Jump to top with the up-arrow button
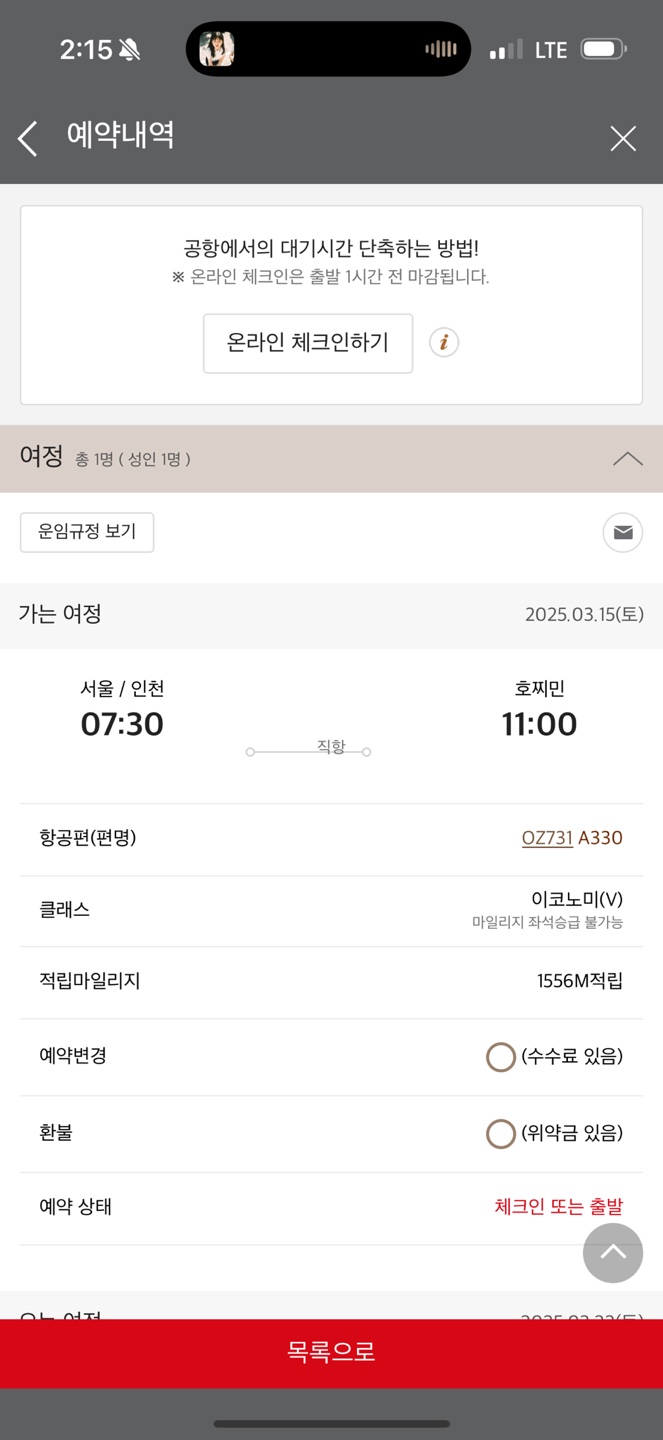 tap(612, 1252)
